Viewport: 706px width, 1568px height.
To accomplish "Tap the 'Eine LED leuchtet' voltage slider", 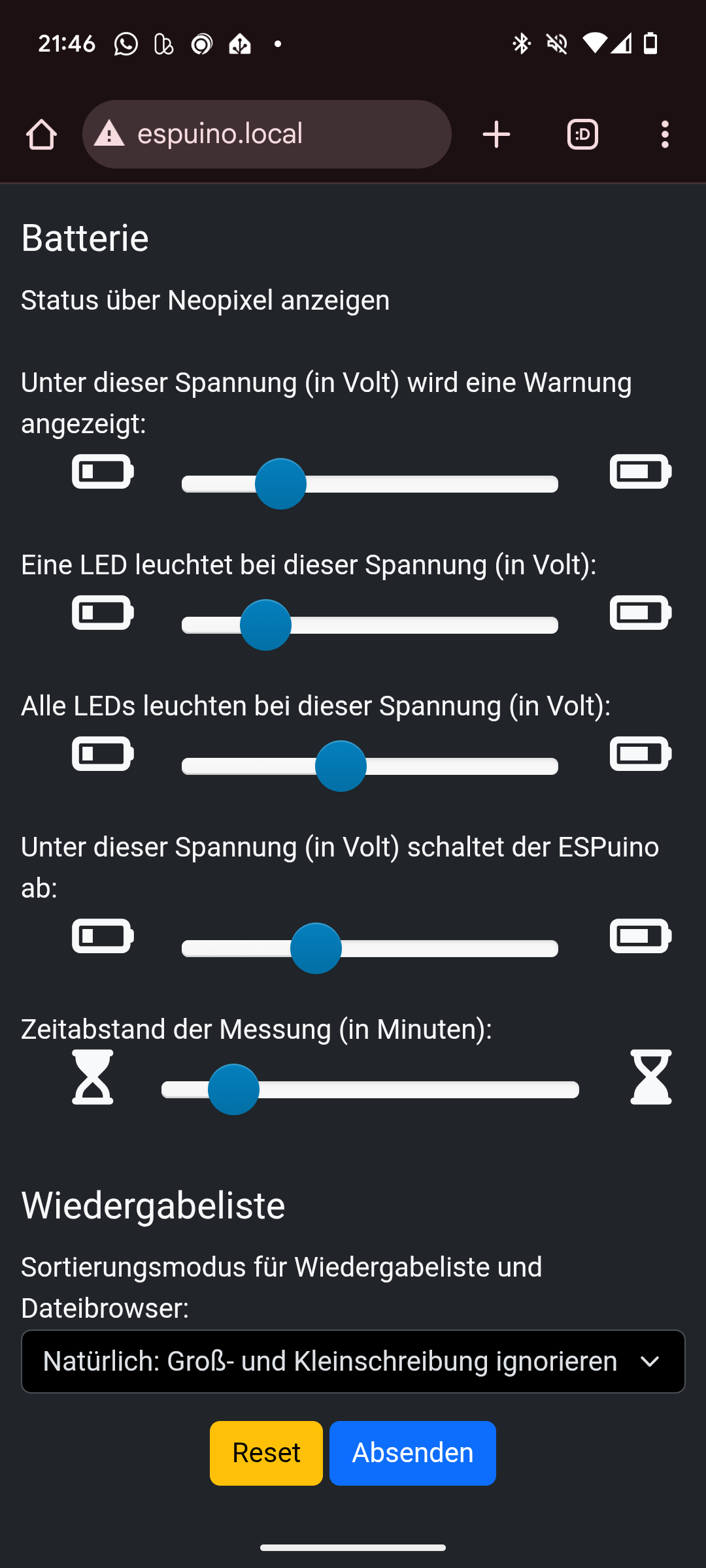I will (370, 625).
